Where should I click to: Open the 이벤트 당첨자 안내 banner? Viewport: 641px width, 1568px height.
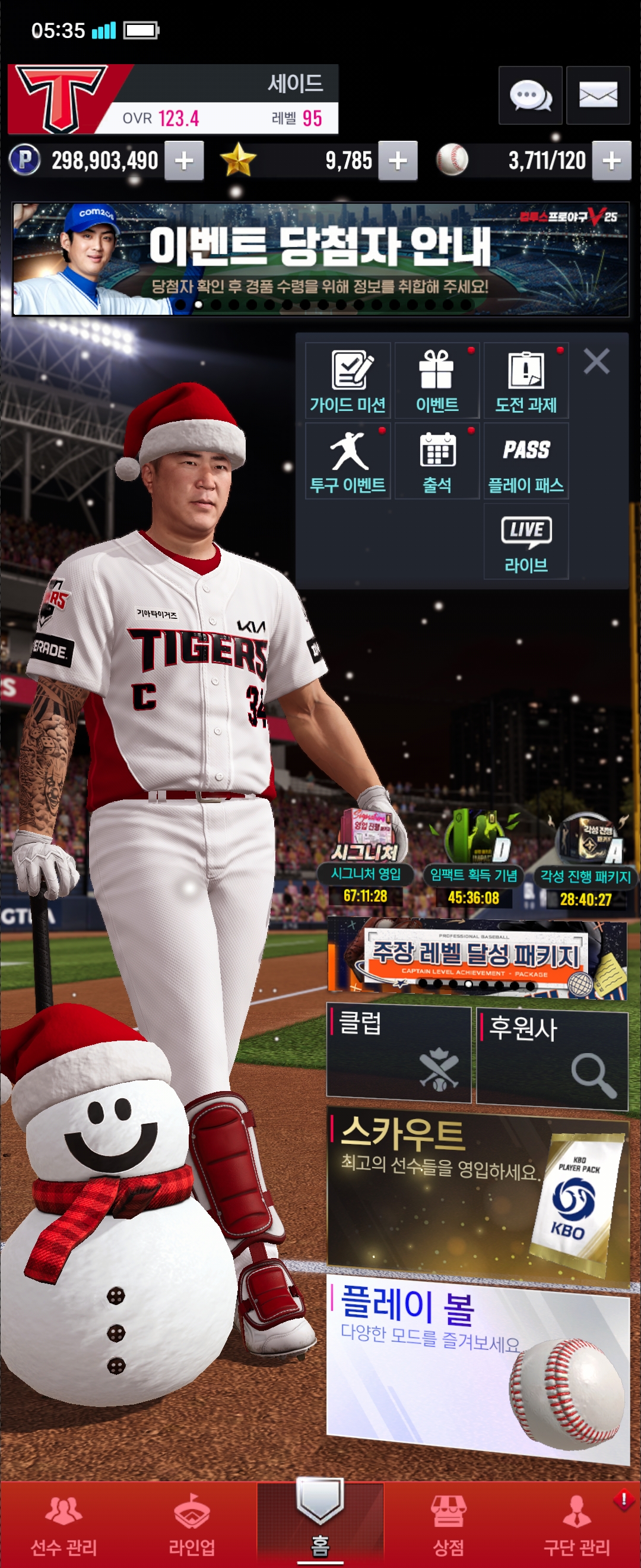[x=320, y=260]
